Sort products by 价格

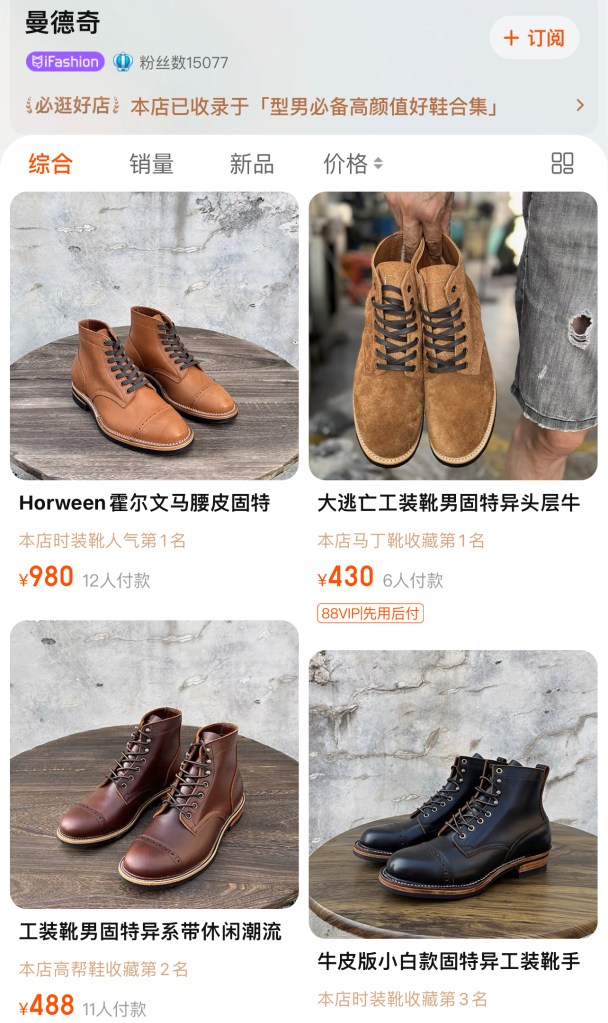(x=352, y=164)
